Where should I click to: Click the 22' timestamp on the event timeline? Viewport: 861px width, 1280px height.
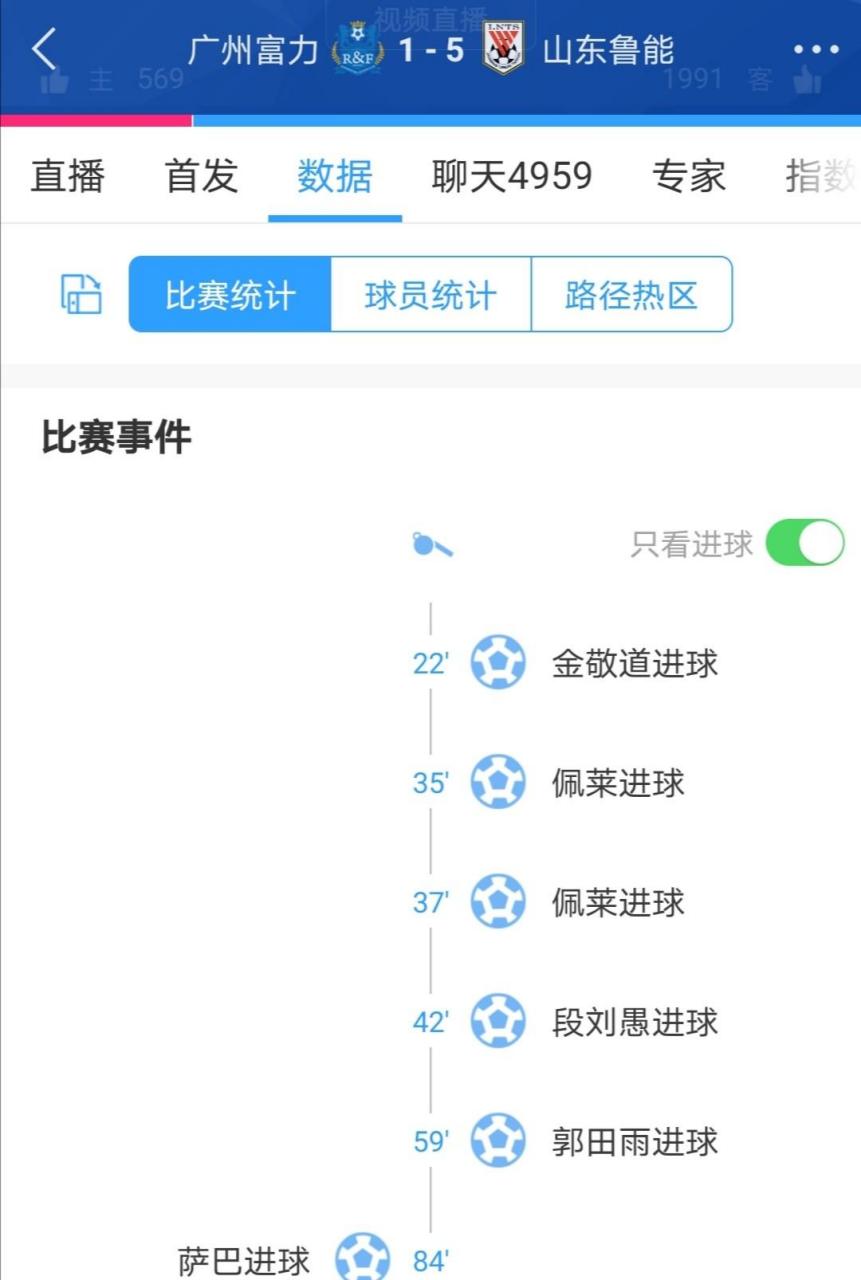click(431, 663)
